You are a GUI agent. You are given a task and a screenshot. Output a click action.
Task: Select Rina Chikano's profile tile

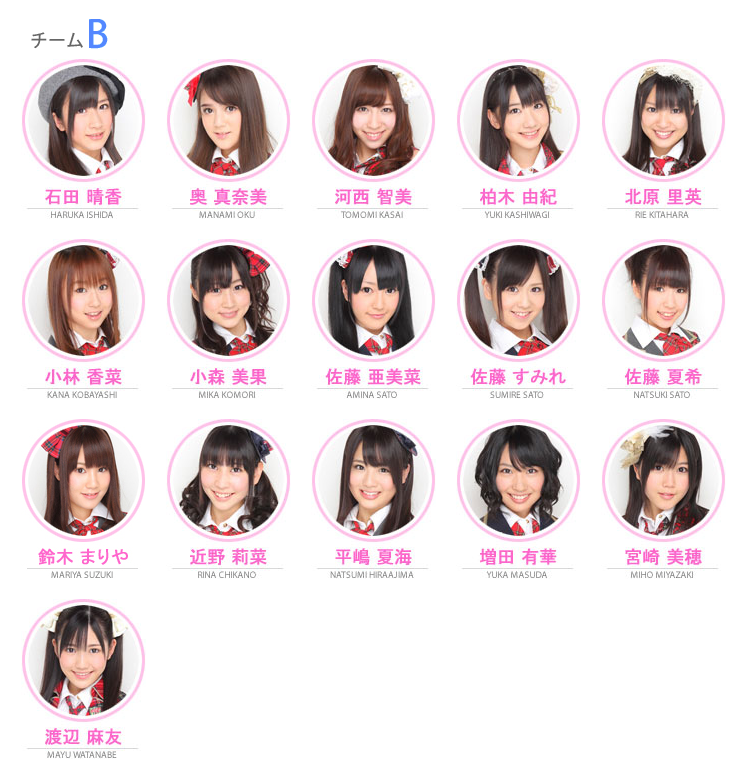(x=228, y=480)
